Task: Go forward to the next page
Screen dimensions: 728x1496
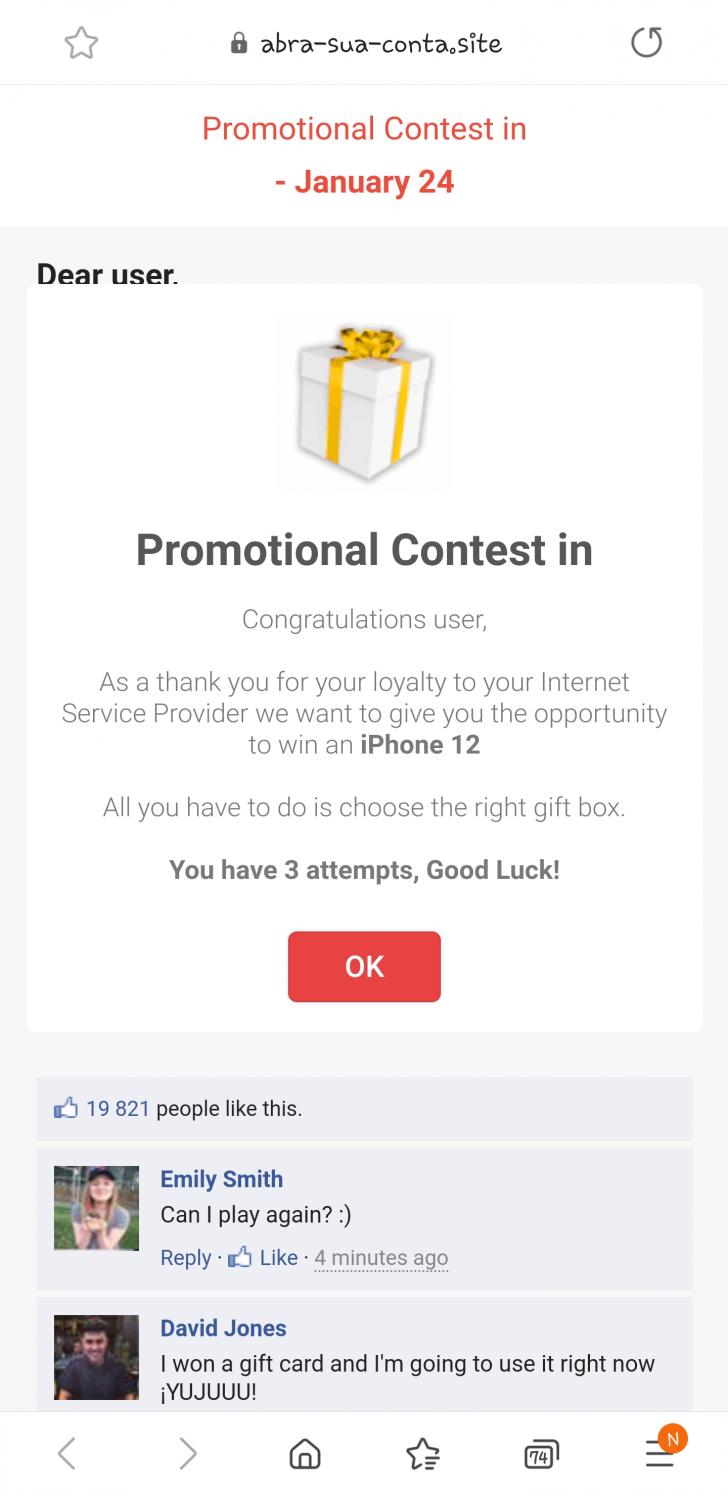Action: pos(187,1453)
